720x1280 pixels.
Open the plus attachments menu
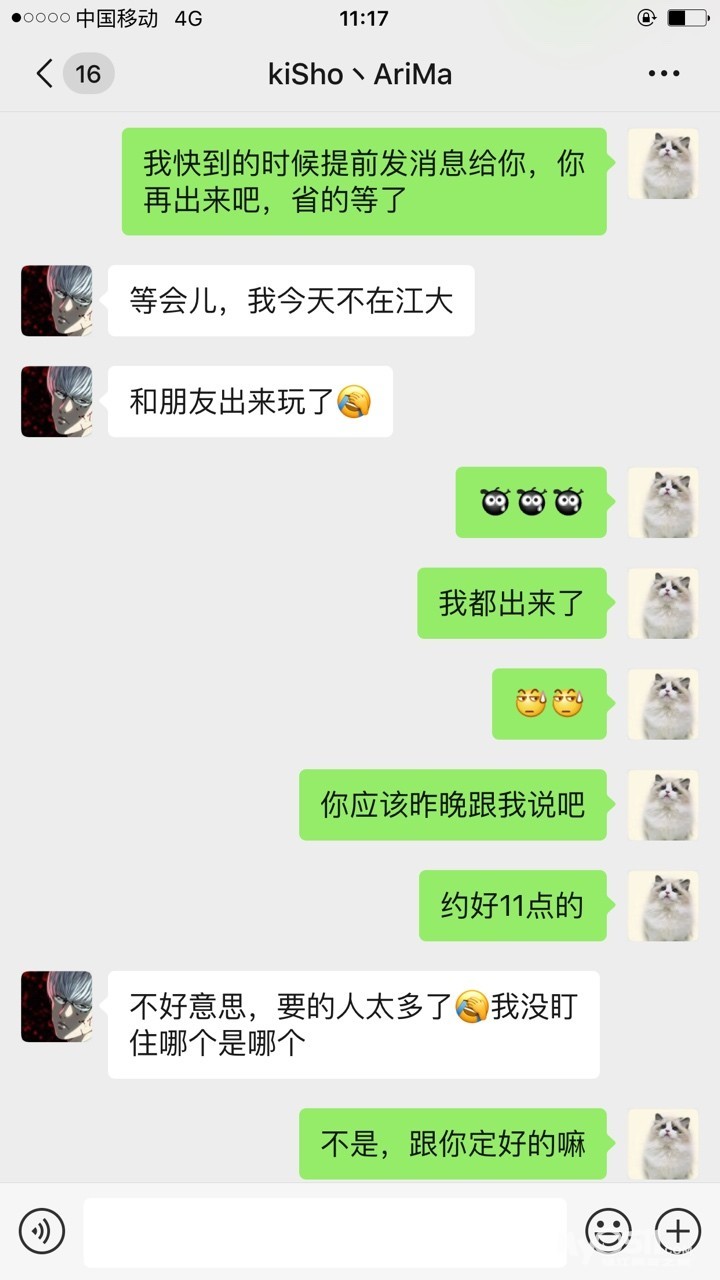tap(677, 1231)
